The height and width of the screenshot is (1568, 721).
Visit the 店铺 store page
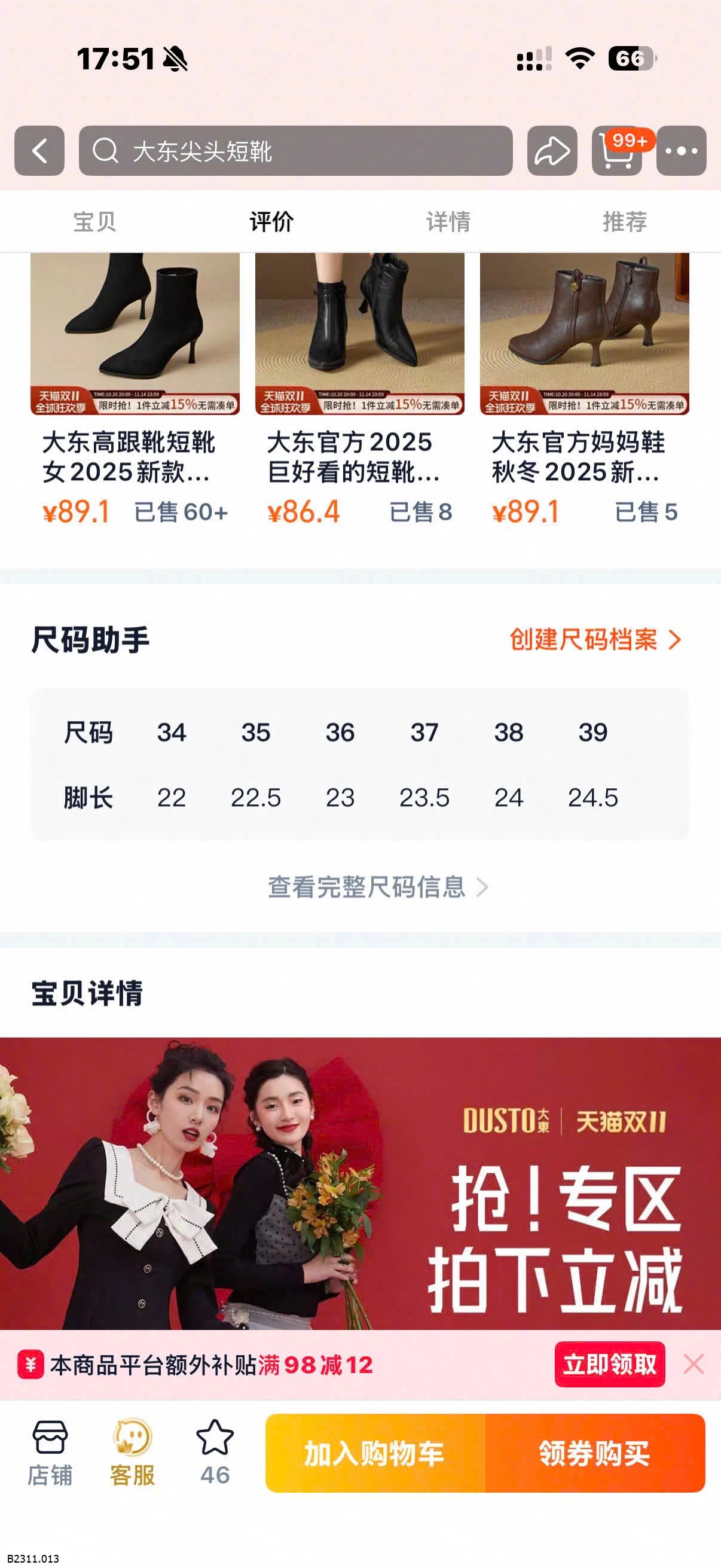[x=50, y=1453]
